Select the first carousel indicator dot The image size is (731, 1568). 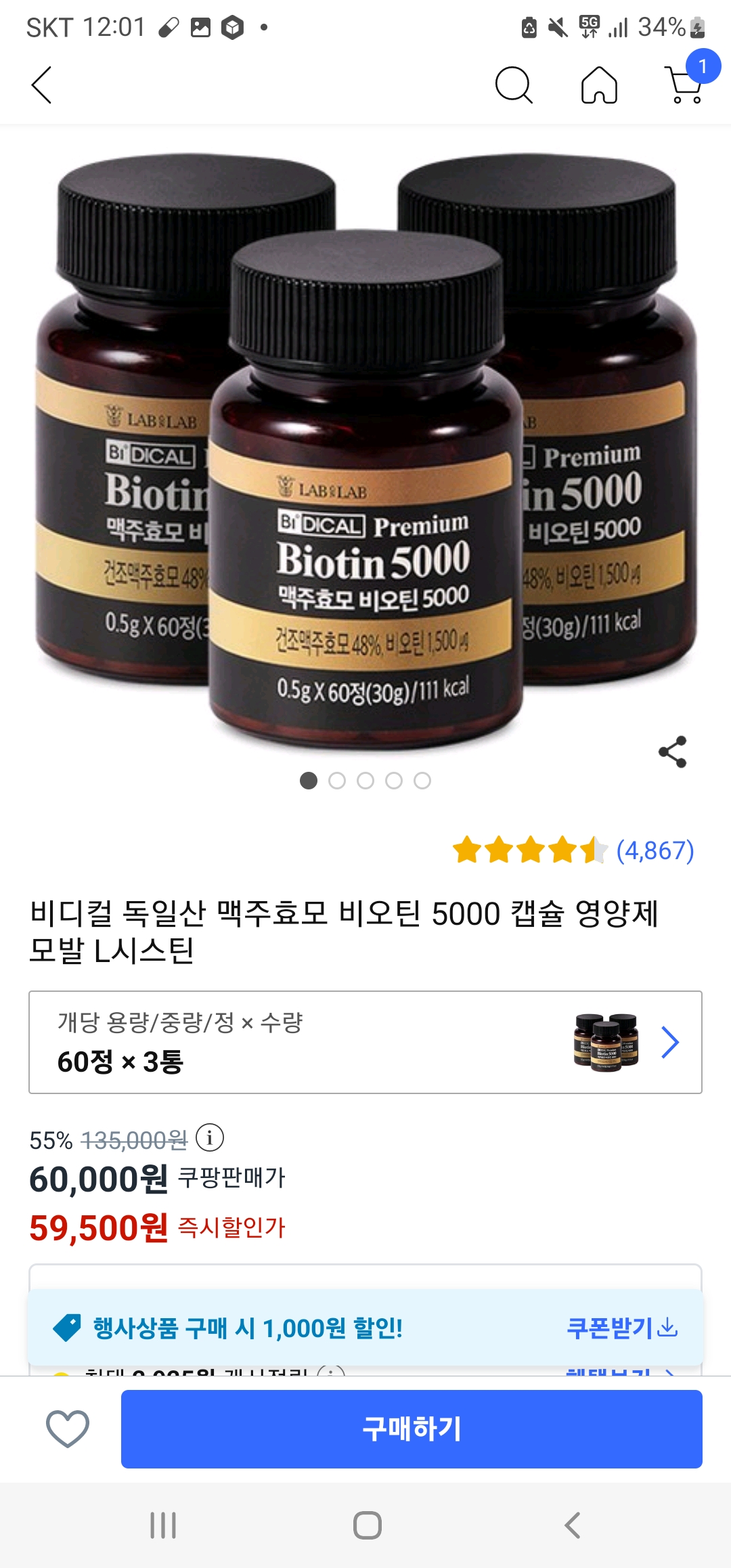tap(309, 781)
